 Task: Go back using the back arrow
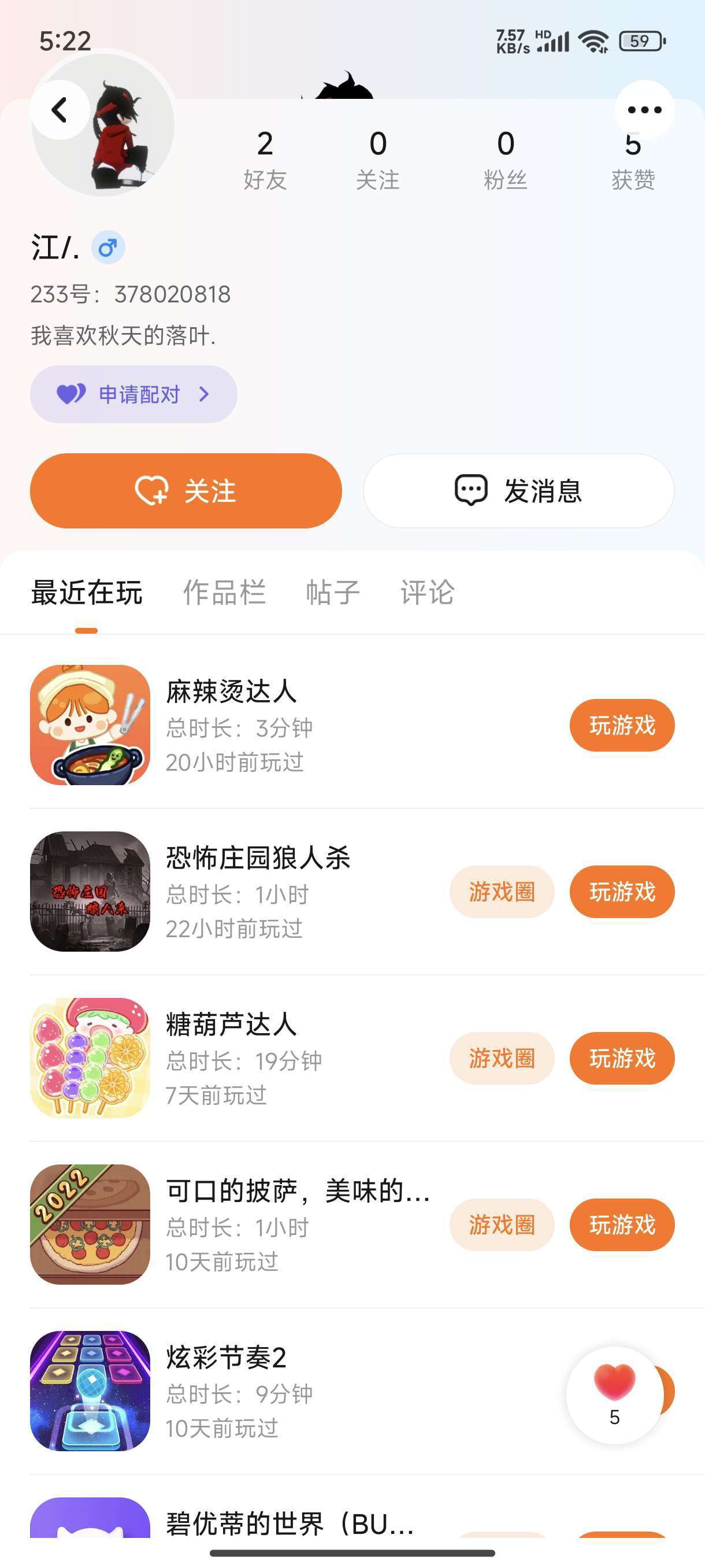pos(60,111)
